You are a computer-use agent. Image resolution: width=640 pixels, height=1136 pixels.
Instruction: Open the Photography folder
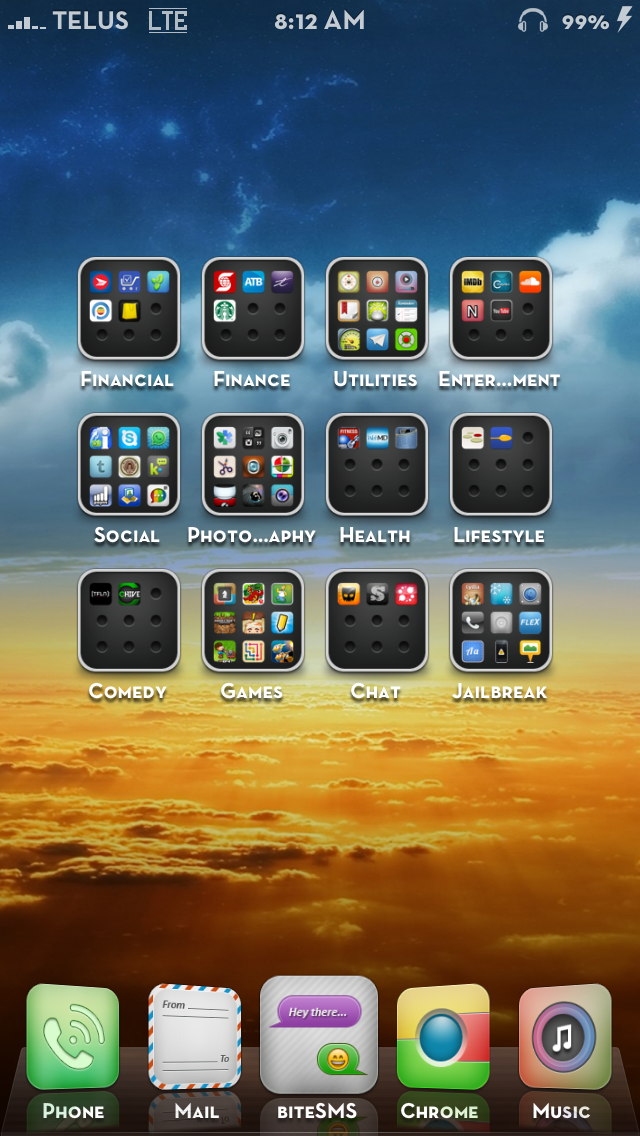(252, 464)
